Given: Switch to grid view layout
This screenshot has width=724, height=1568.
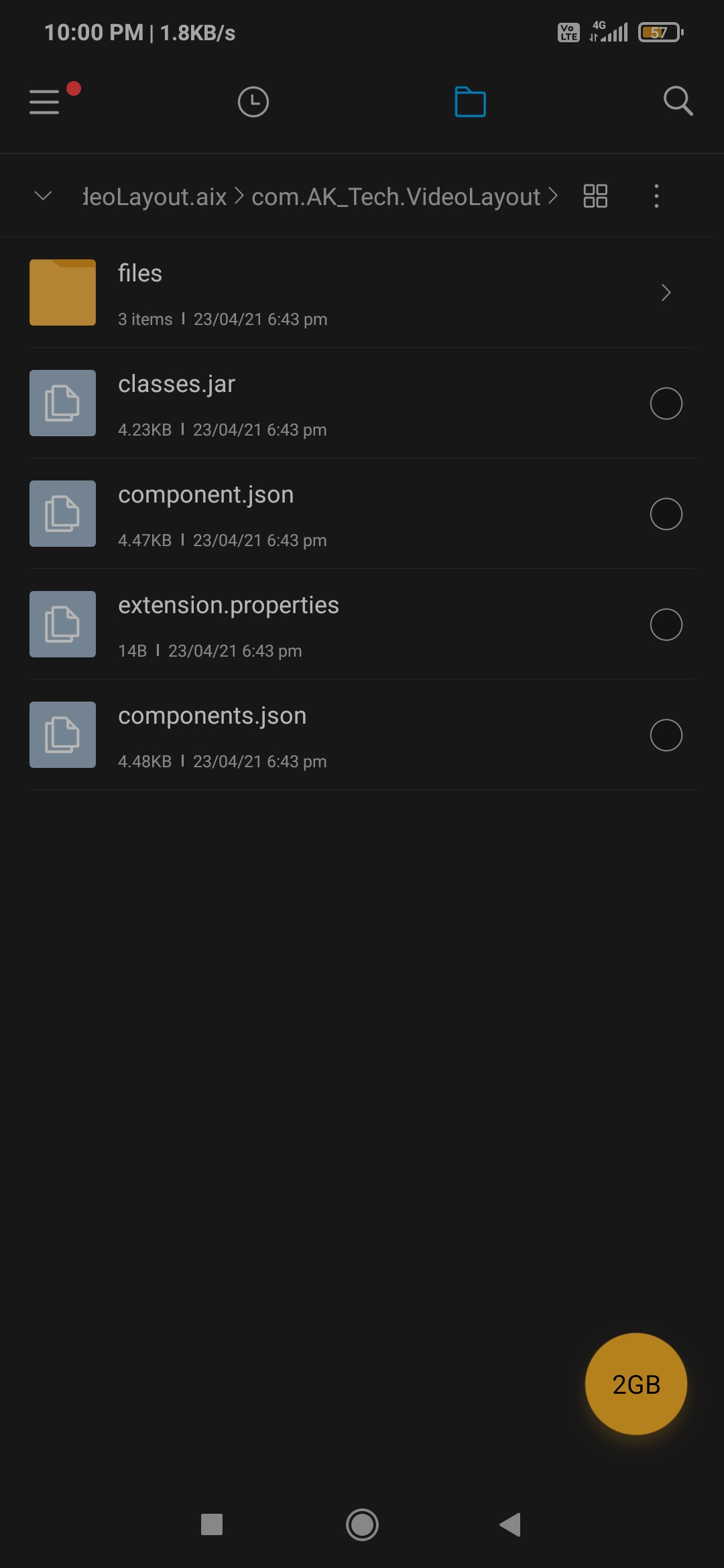Looking at the screenshot, I should [x=595, y=196].
